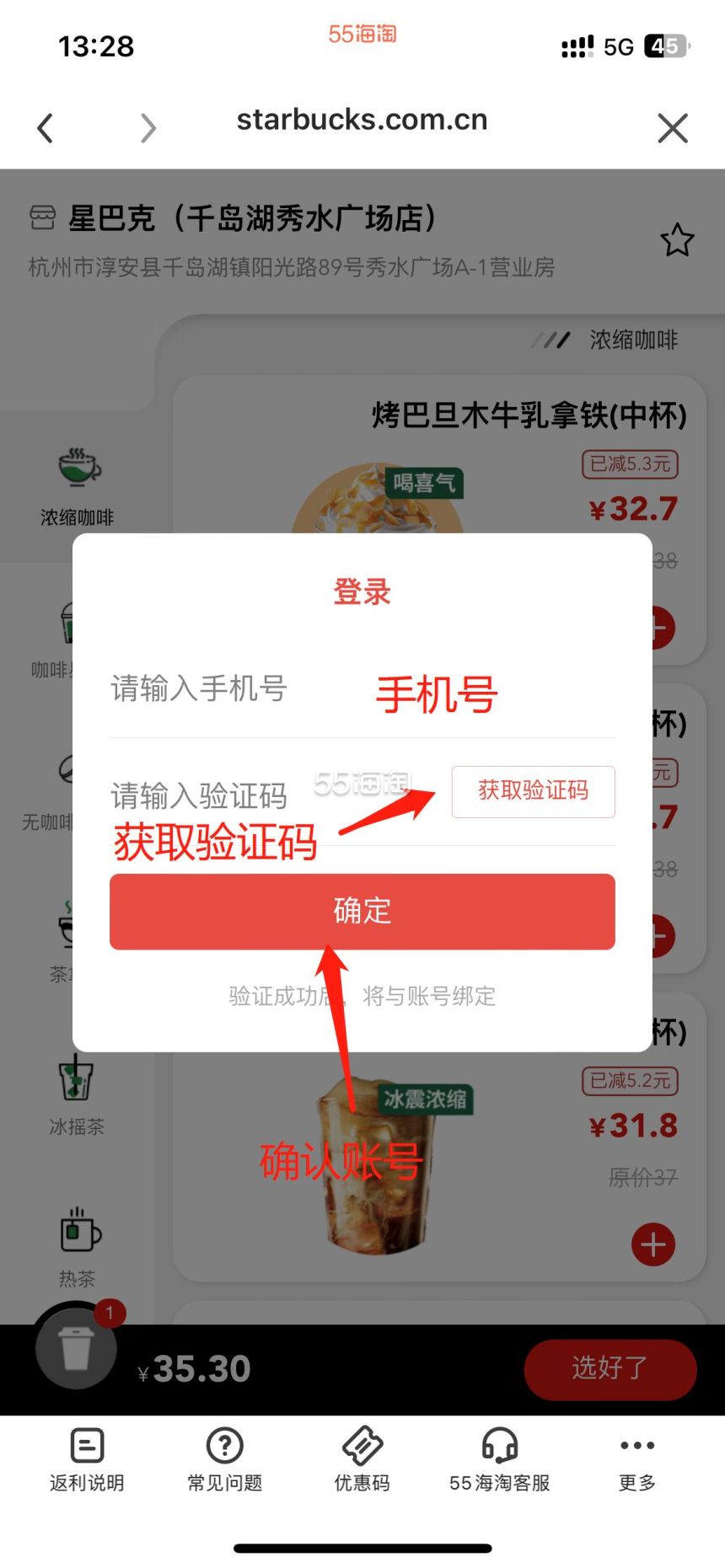The width and height of the screenshot is (725, 1568).
Task: Request code with 获取验证码 button
Action: click(x=533, y=791)
